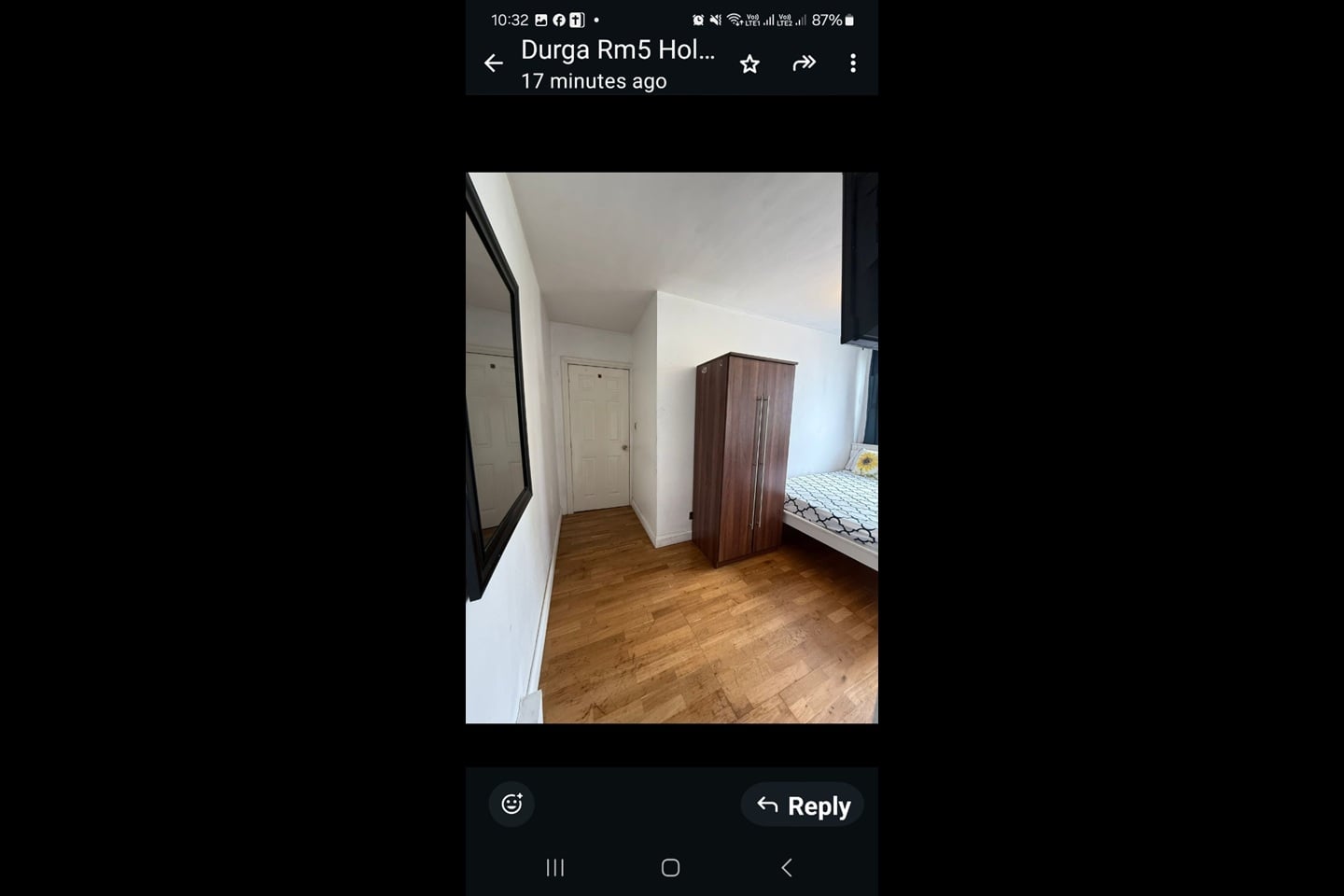Open the three-dot overflow menu

[x=853, y=63]
